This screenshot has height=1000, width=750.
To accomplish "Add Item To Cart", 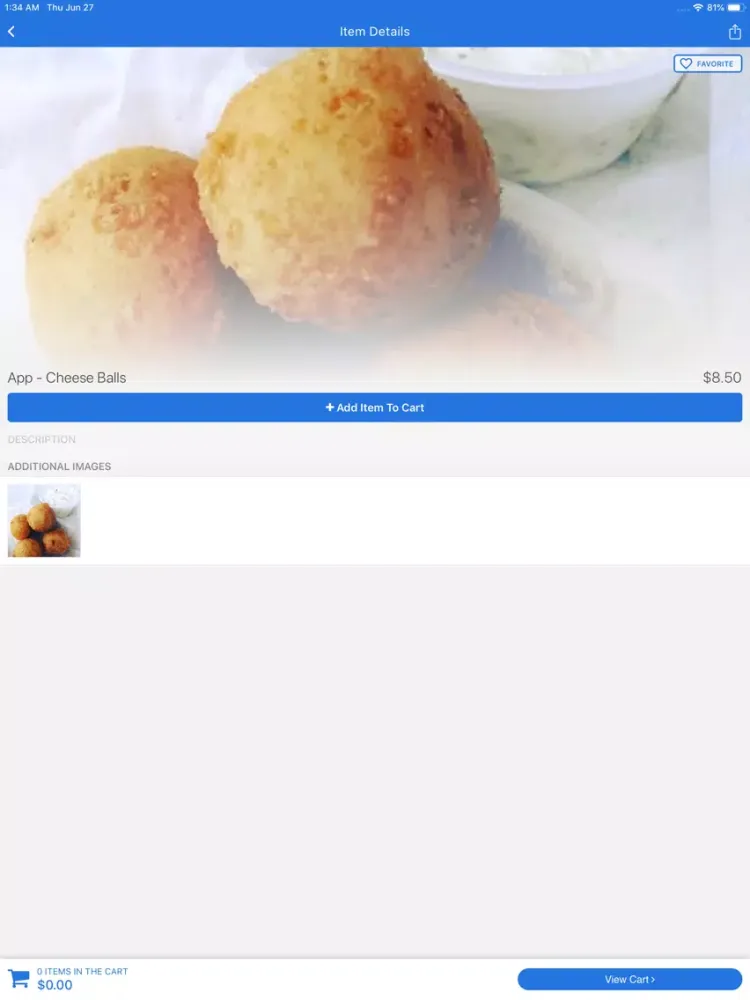I will (x=375, y=408).
